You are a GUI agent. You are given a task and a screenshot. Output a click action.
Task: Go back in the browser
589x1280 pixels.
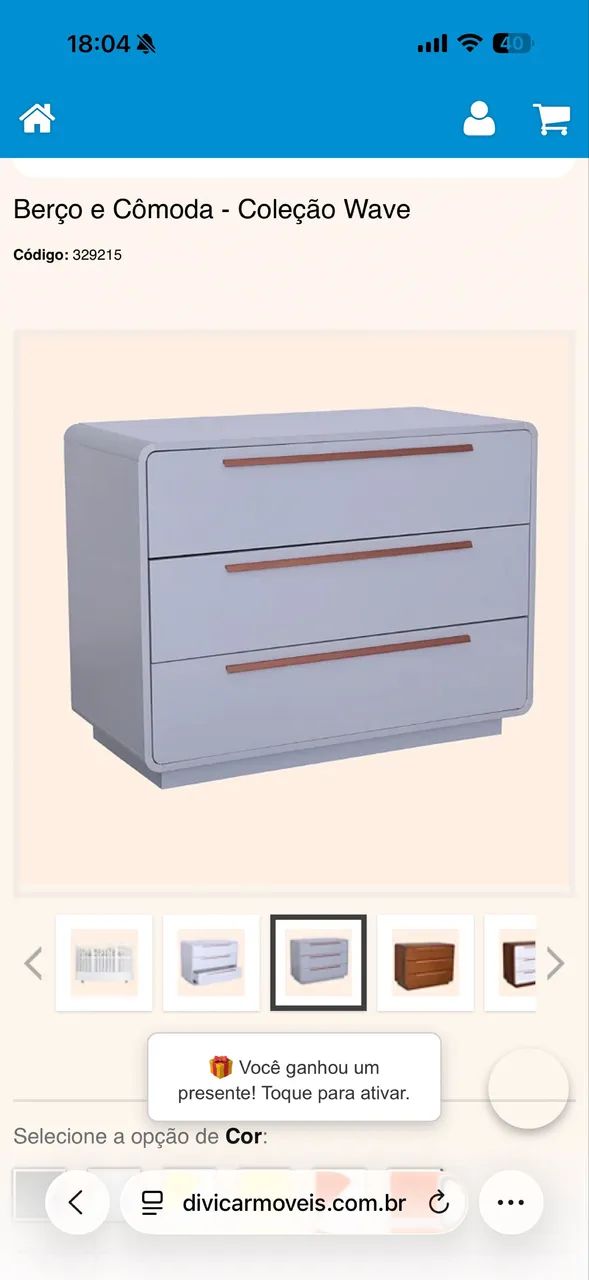click(x=76, y=1203)
